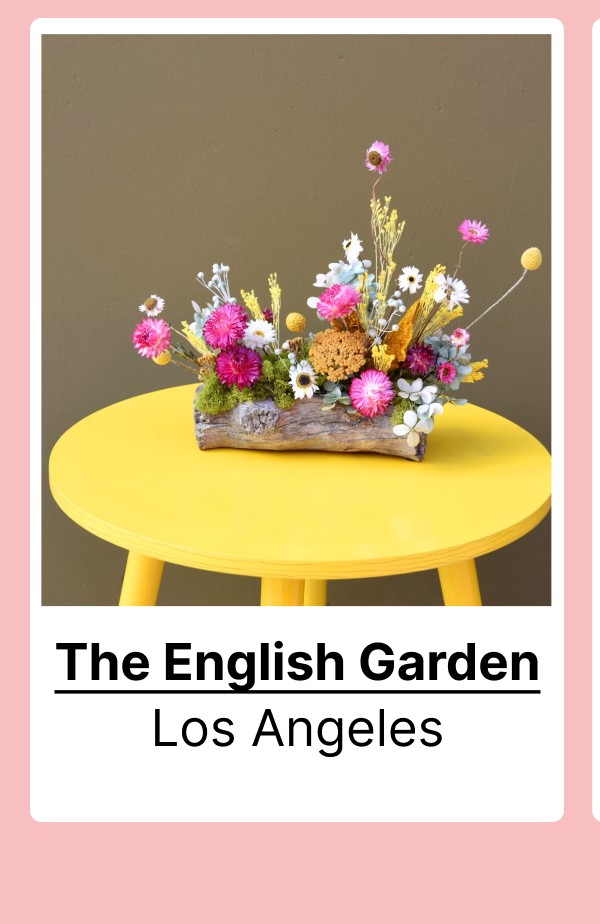
Task: Open The English Garden link
Action: 297,662
